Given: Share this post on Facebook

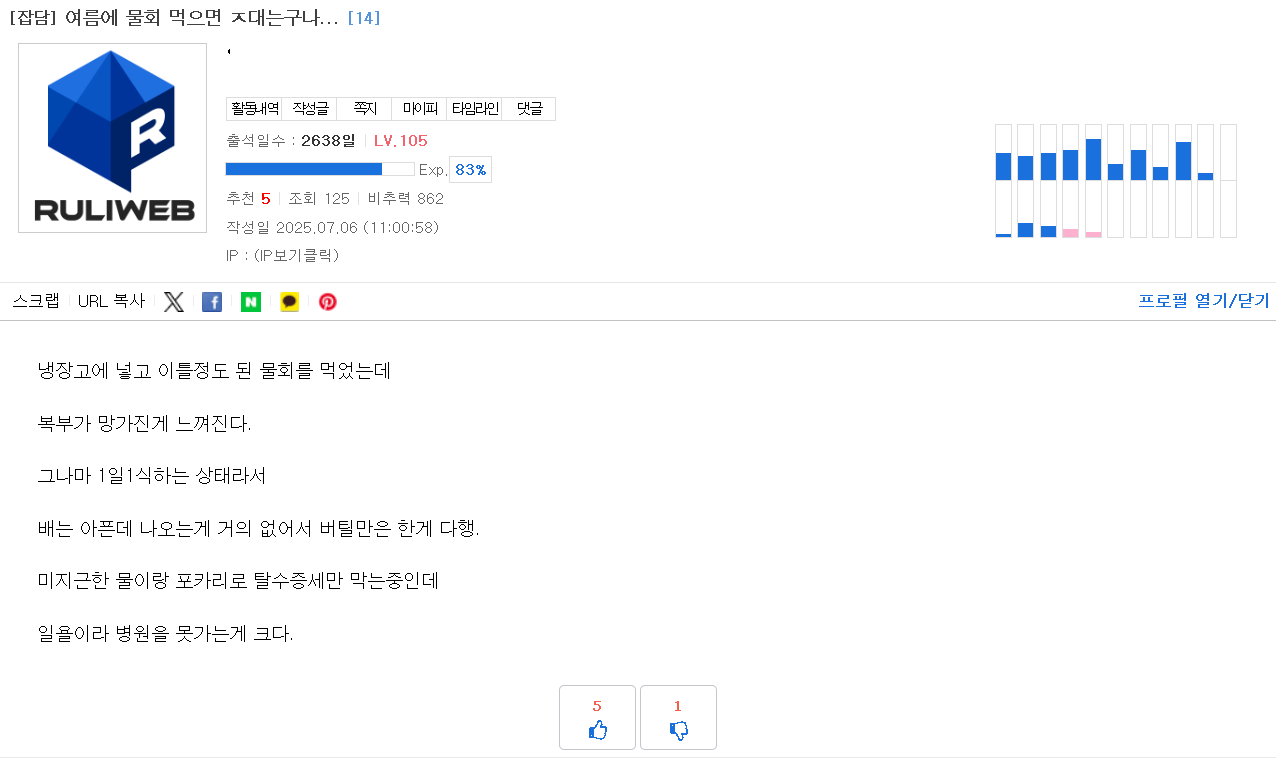Looking at the screenshot, I should (x=212, y=302).
